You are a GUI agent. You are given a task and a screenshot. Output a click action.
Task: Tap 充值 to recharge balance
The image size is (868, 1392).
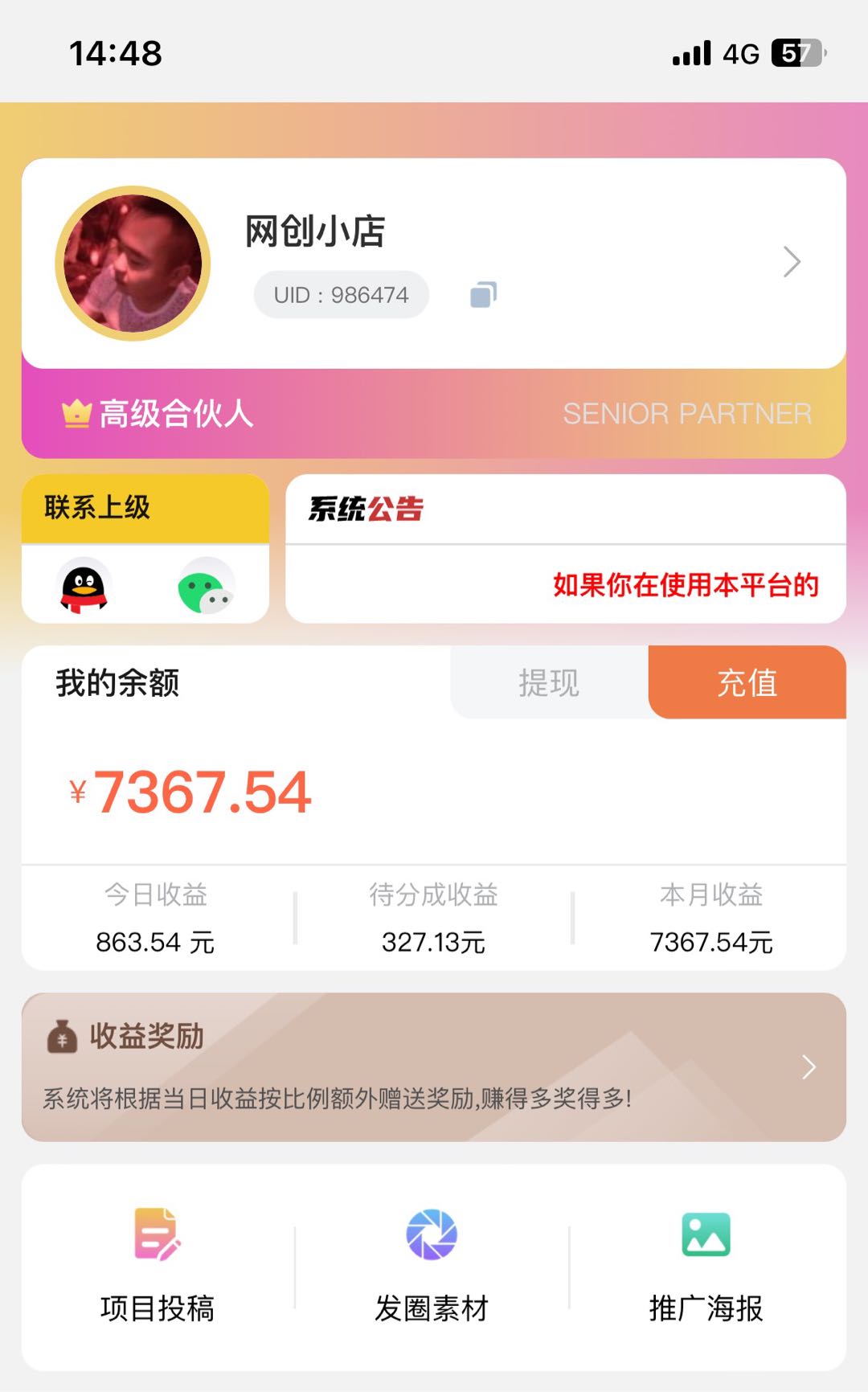pyautogui.click(x=747, y=683)
